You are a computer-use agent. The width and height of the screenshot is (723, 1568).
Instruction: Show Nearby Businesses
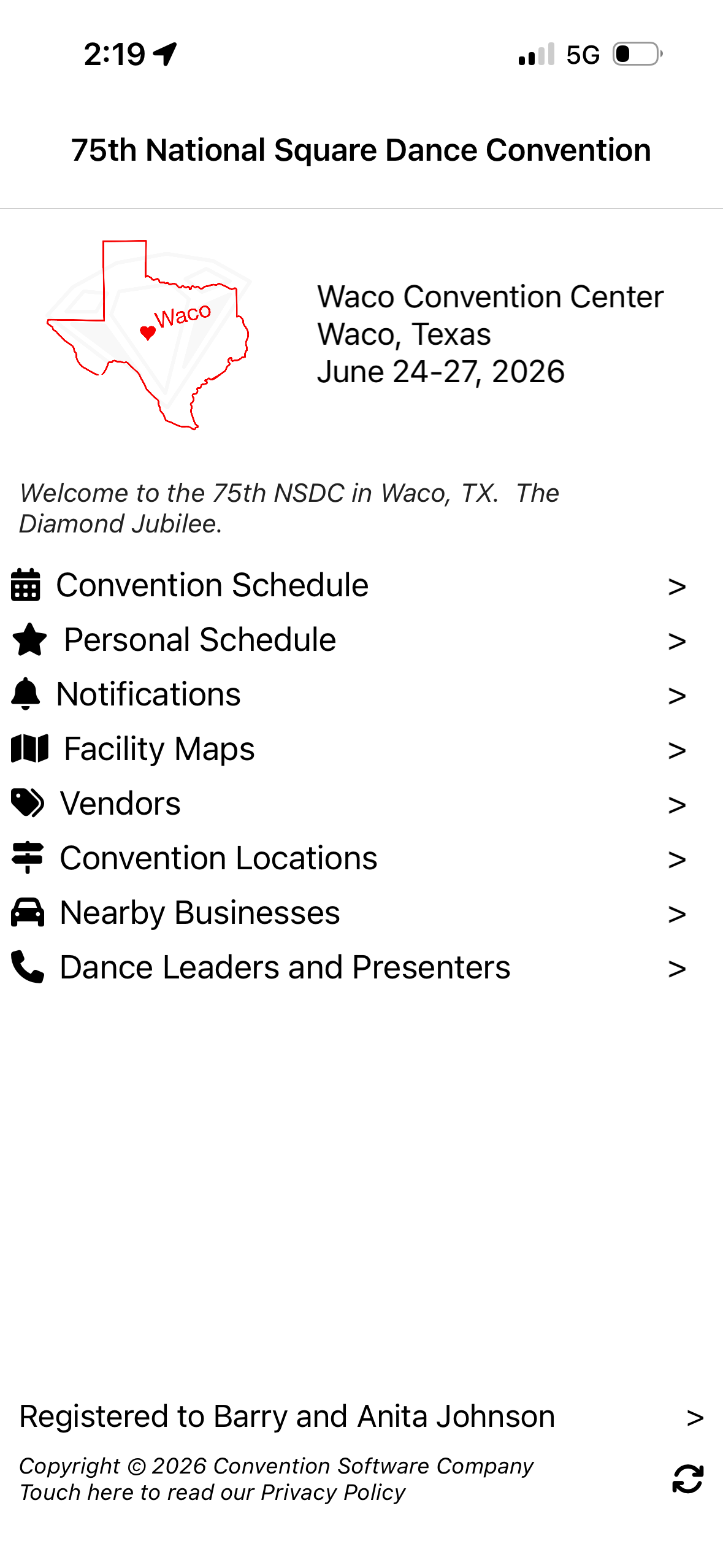click(361, 913)
